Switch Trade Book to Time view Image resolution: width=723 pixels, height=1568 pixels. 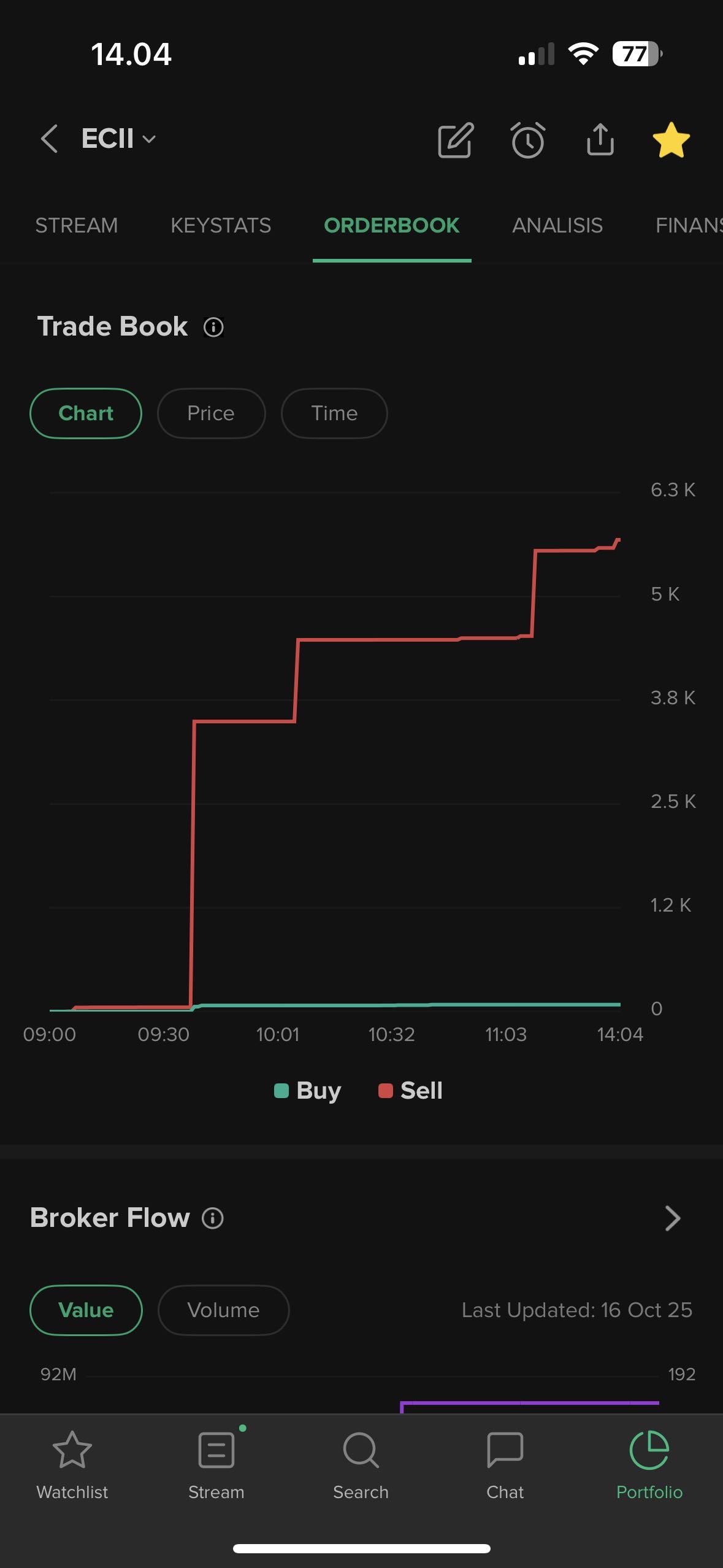(x=334, y=413)
